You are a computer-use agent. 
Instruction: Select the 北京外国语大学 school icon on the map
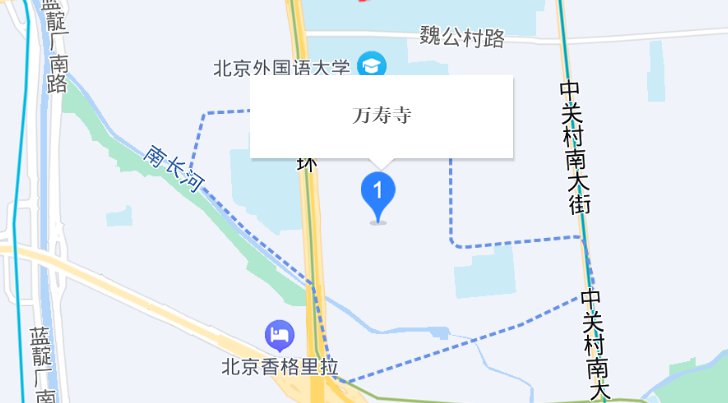point(374,65)
